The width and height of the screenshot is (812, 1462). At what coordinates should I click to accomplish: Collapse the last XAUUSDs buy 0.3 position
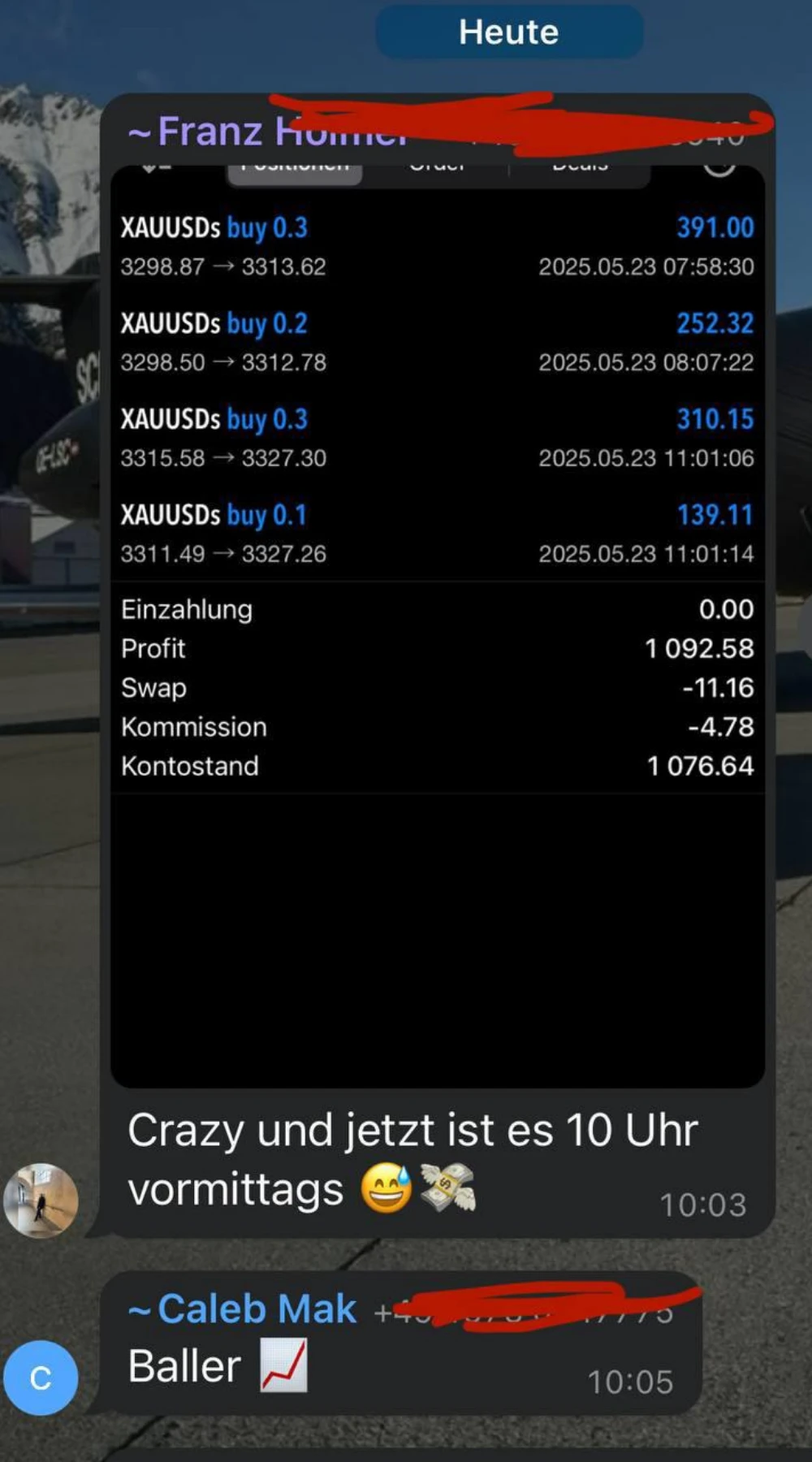(x=438, y=438)
